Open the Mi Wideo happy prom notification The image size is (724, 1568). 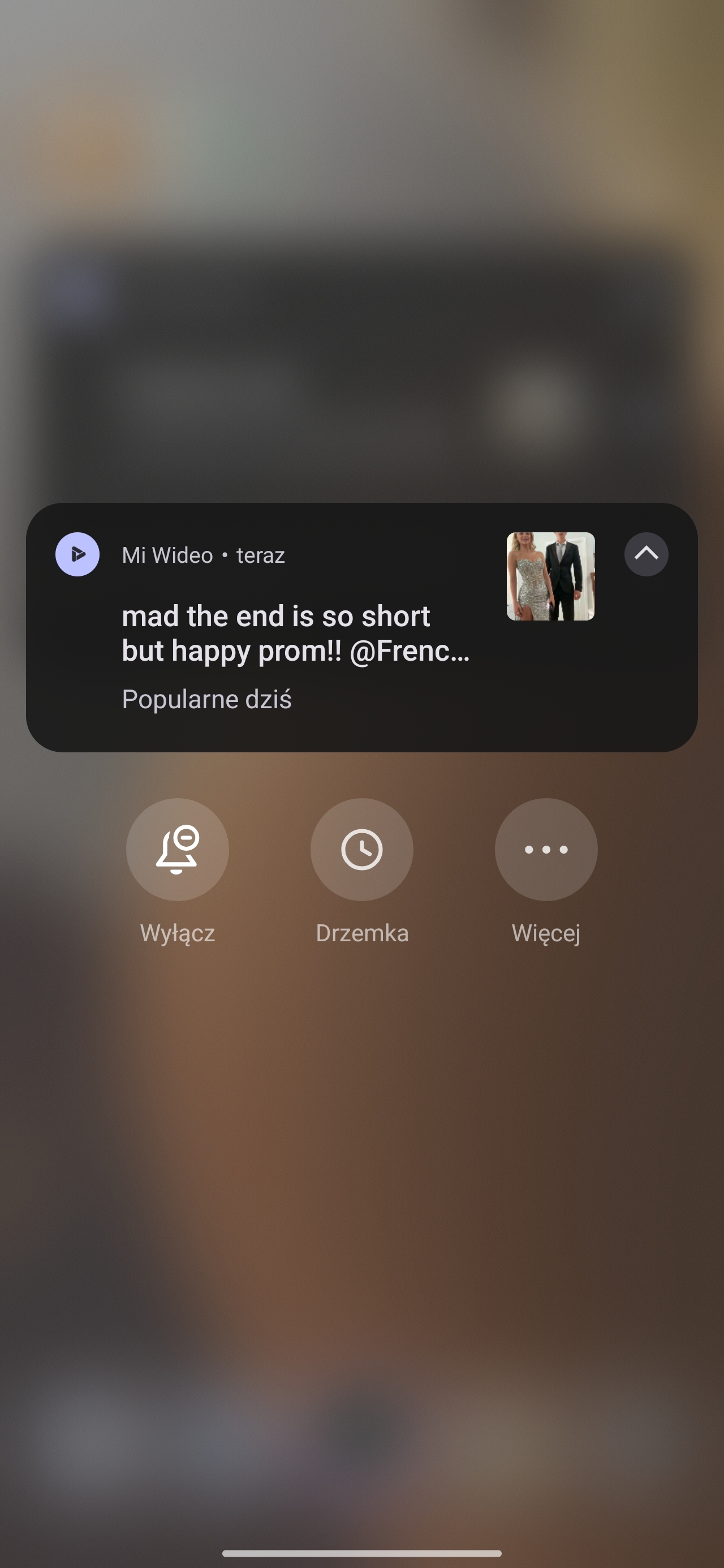click(x=296, y=634)
